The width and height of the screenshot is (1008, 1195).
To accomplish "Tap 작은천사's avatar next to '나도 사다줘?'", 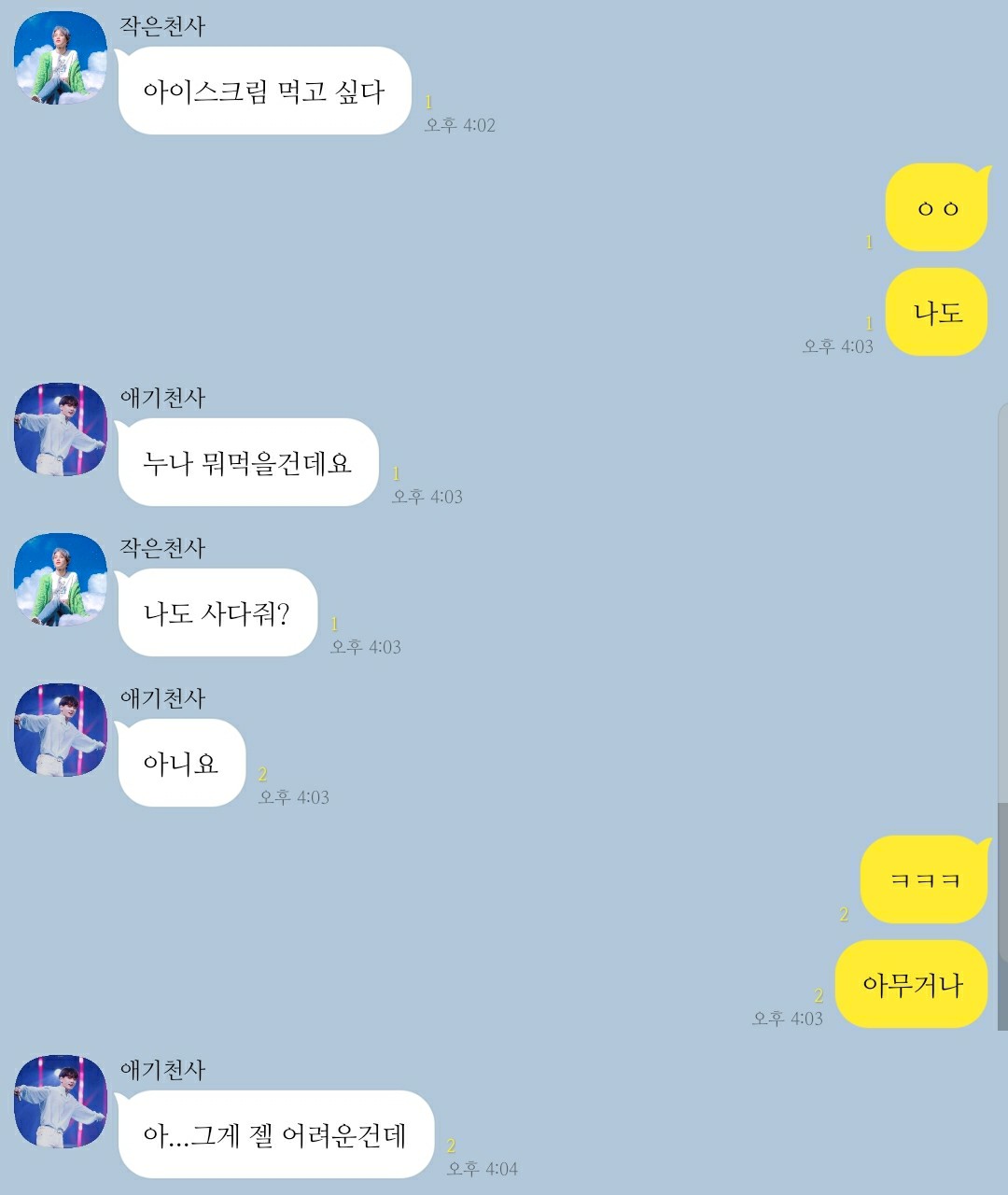I will point(61,580).
